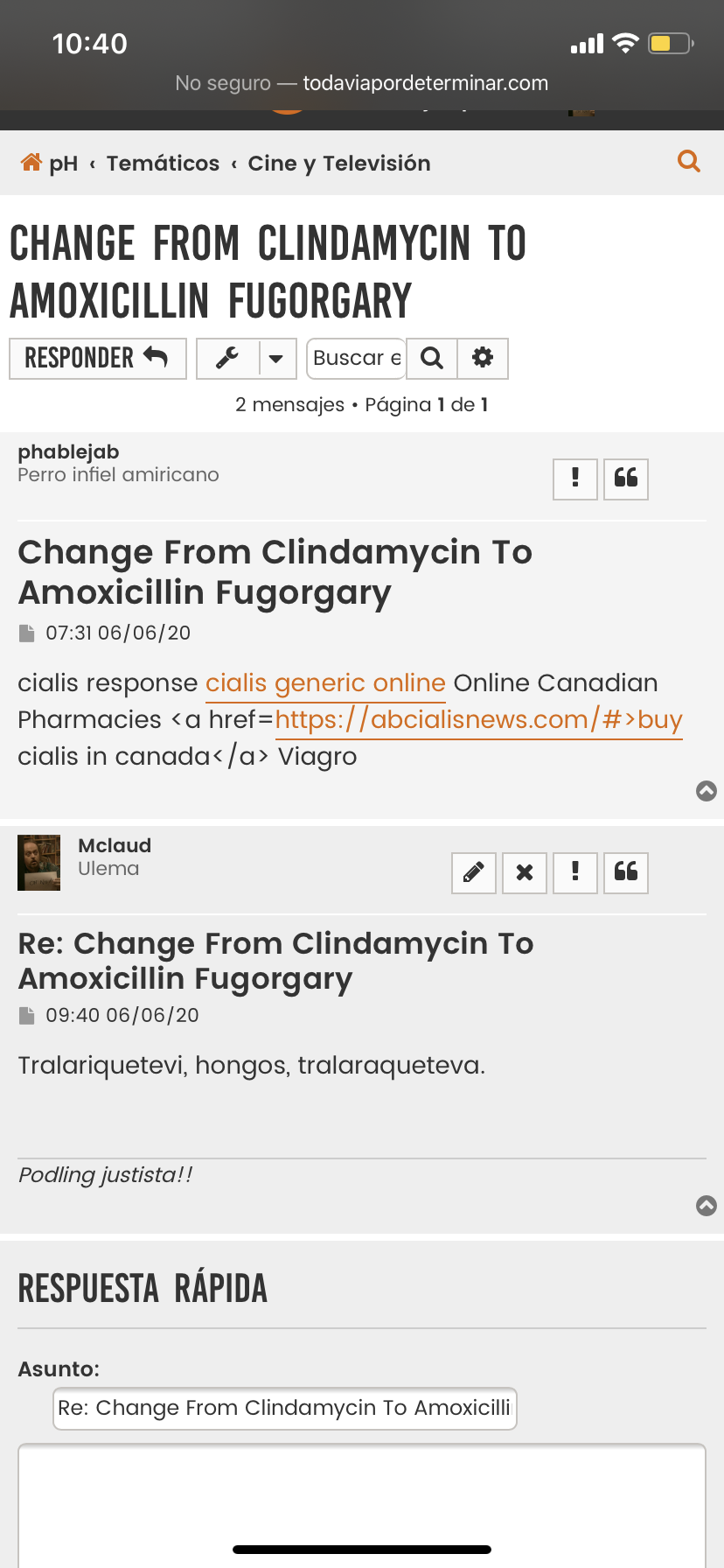Quote phablejab's post
Viewport: 724px width, 1568px height.
click(x=626, y=479)
